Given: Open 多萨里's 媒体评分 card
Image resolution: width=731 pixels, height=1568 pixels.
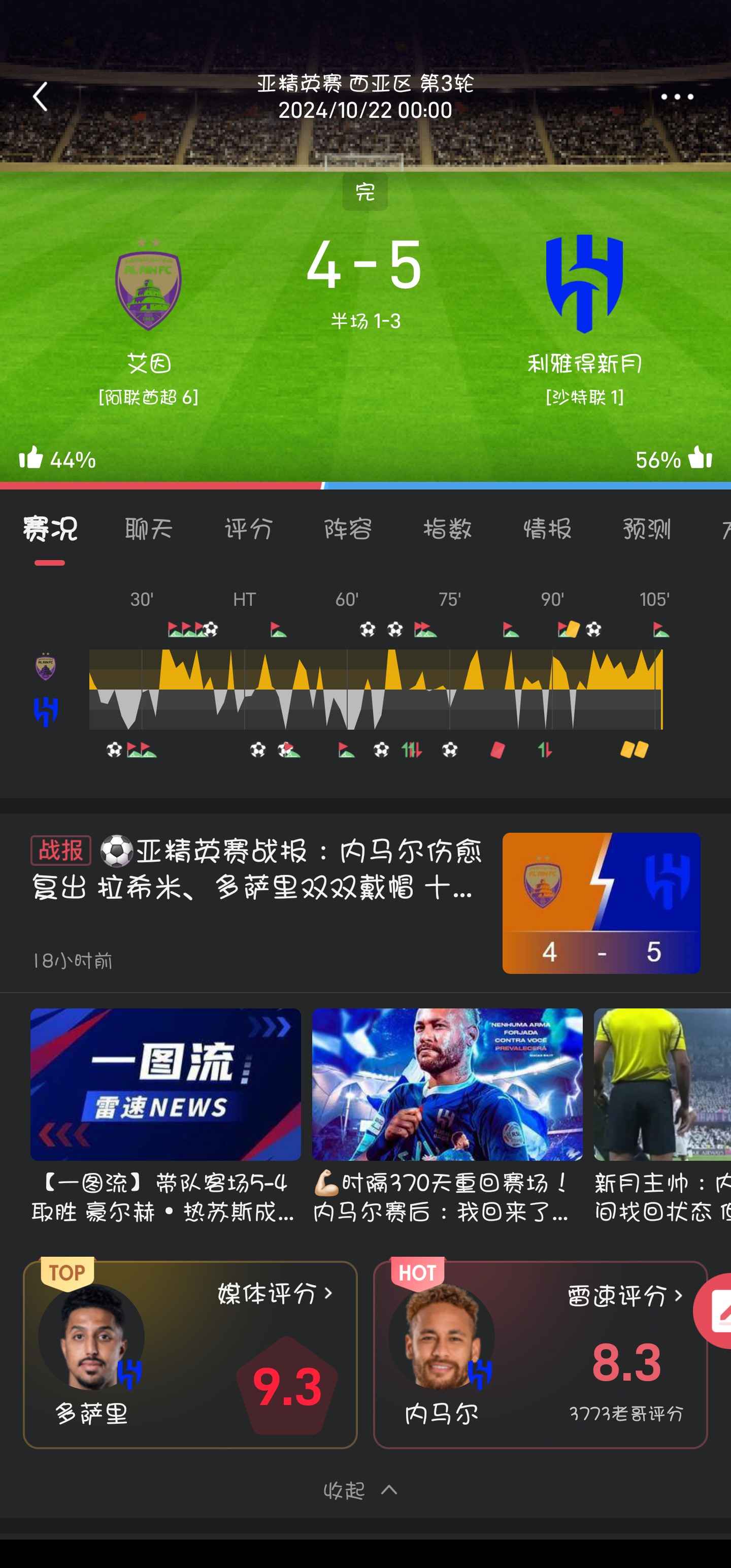Looking at the screenshot, I should [x=190, y=1354].
